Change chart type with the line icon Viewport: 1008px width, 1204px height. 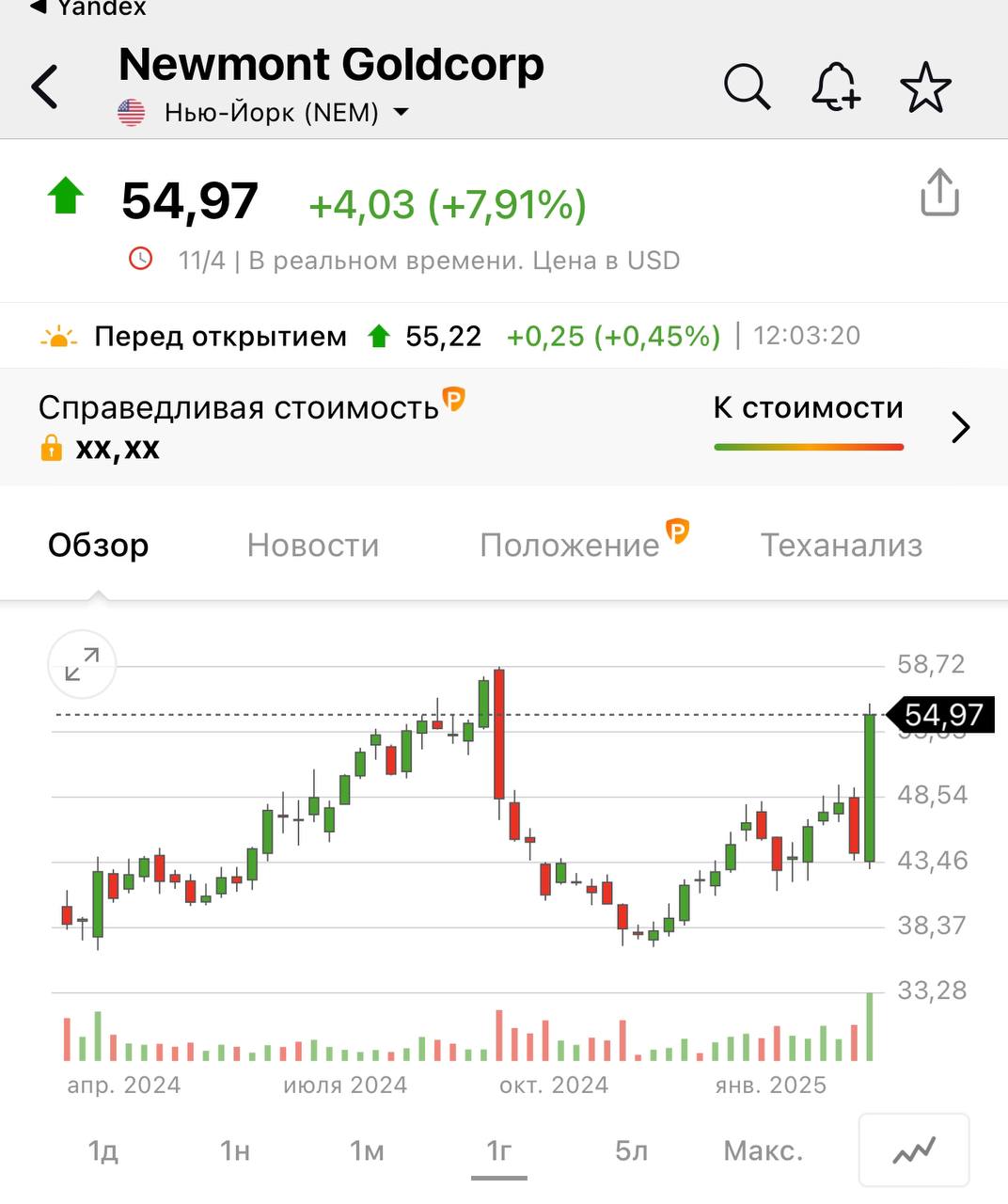pyautogui.click(x=913, y=1150)
